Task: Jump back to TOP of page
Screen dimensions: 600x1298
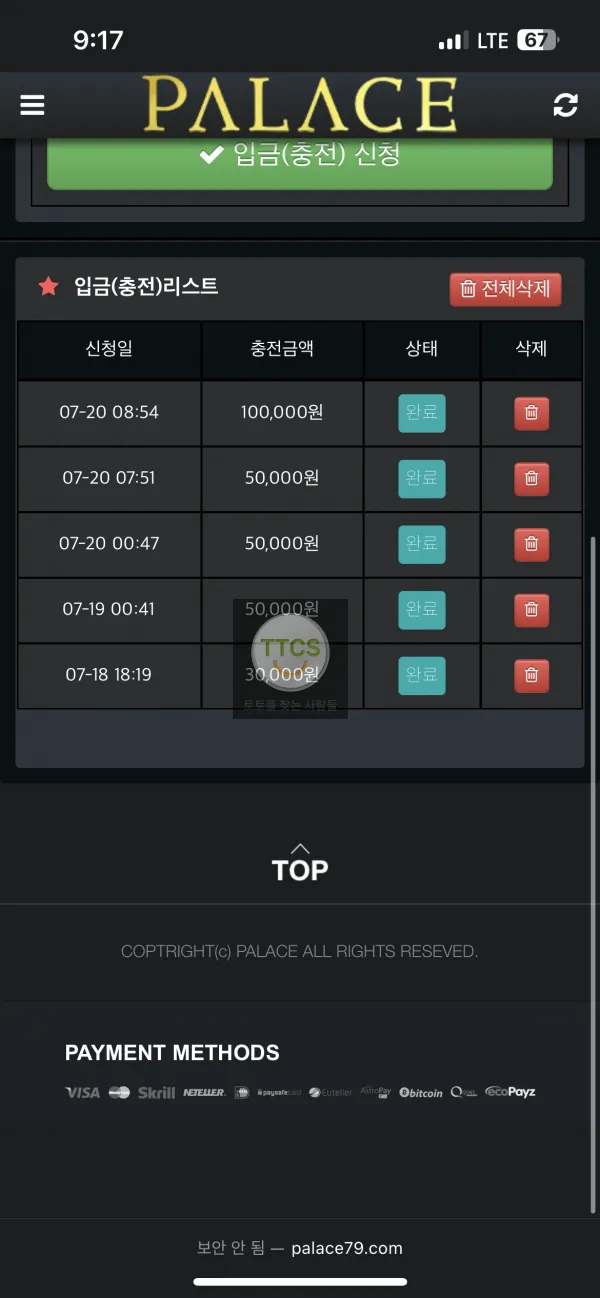Action: pos(300,863)
